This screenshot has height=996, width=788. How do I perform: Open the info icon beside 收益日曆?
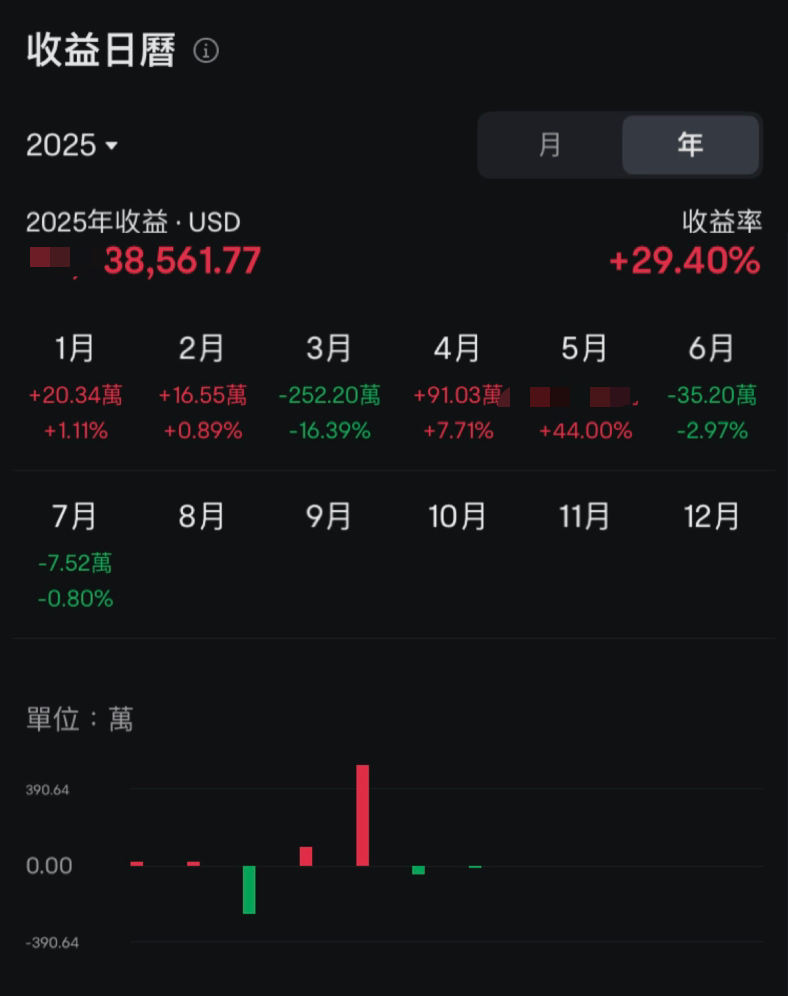(x=206, y=50)
